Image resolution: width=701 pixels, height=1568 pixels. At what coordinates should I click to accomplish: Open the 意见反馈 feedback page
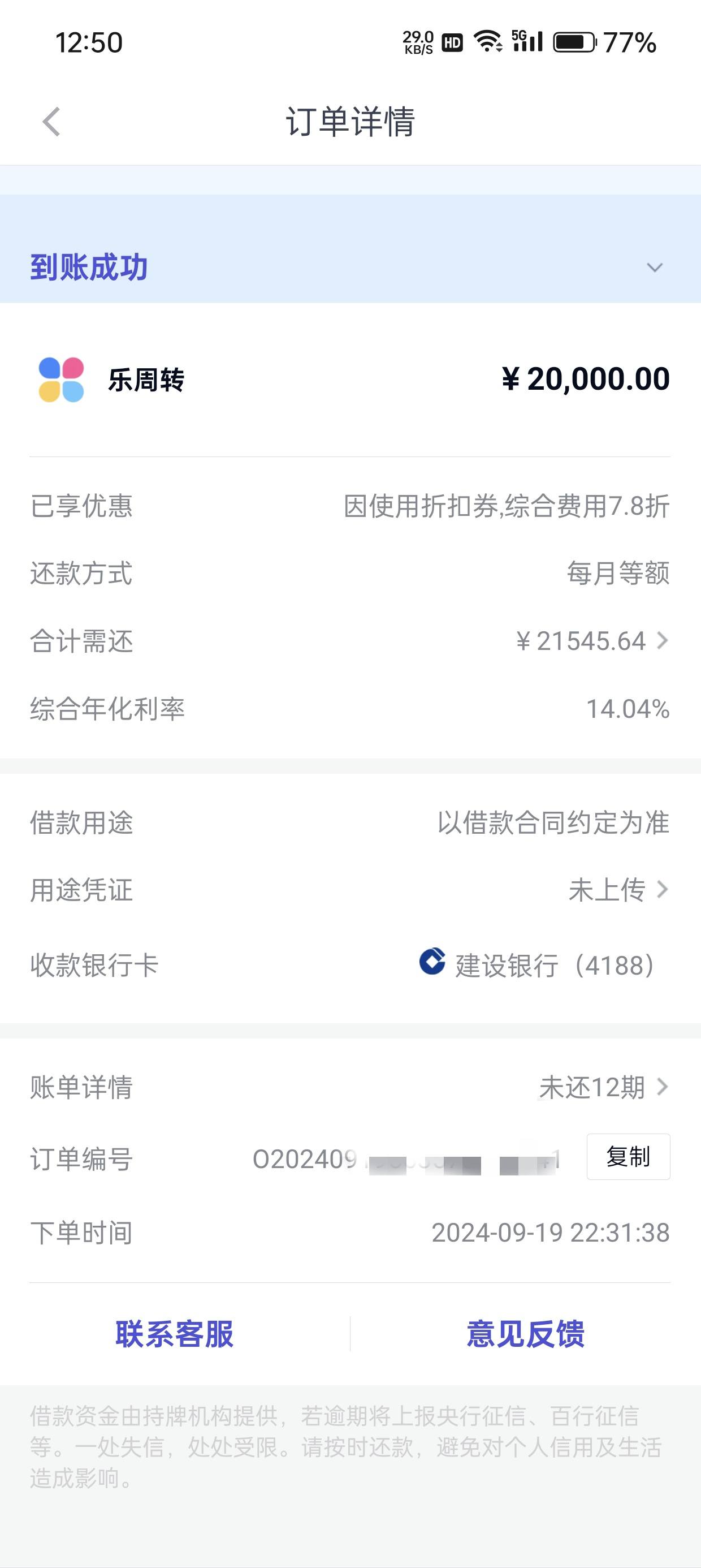[526, 1334]
